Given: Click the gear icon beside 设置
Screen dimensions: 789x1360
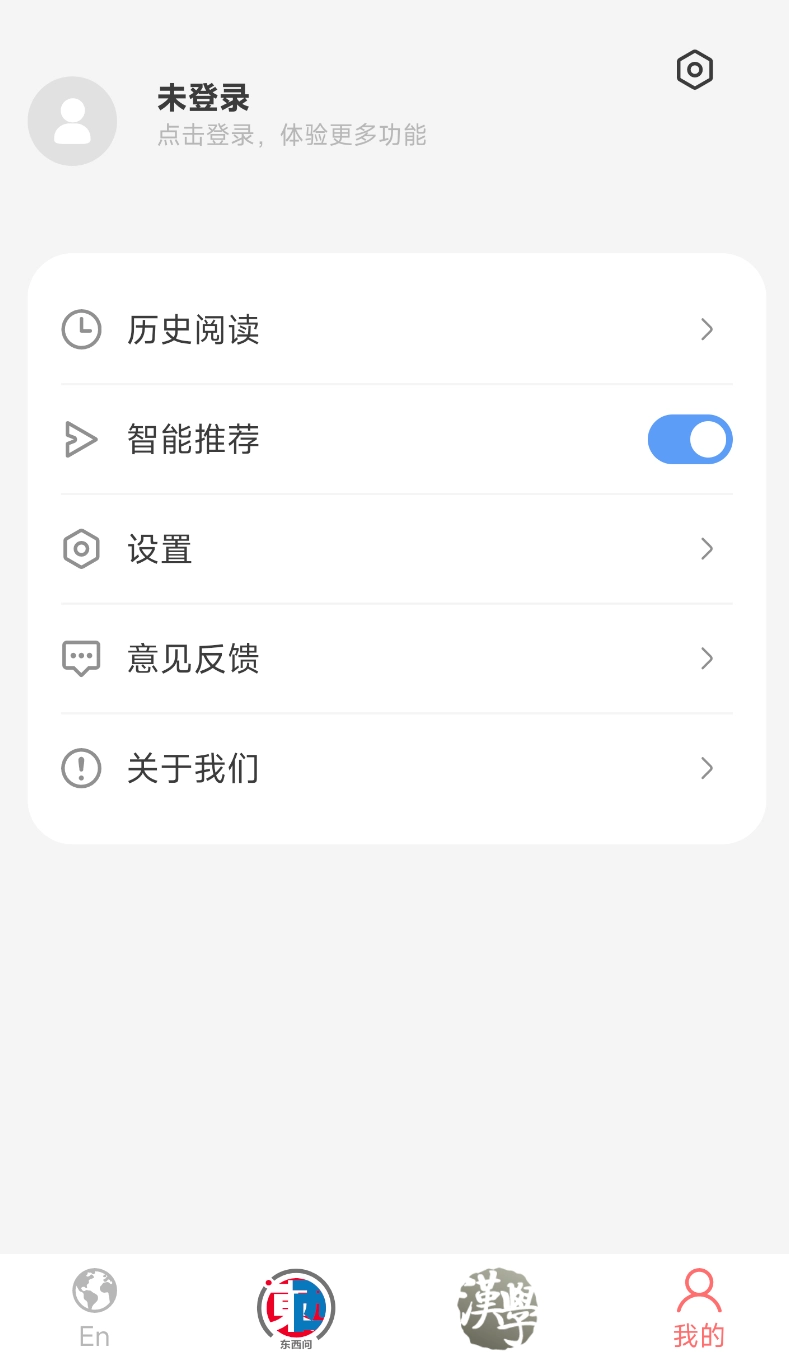Looking at the screenshot, I should click(x=81, y=549).
